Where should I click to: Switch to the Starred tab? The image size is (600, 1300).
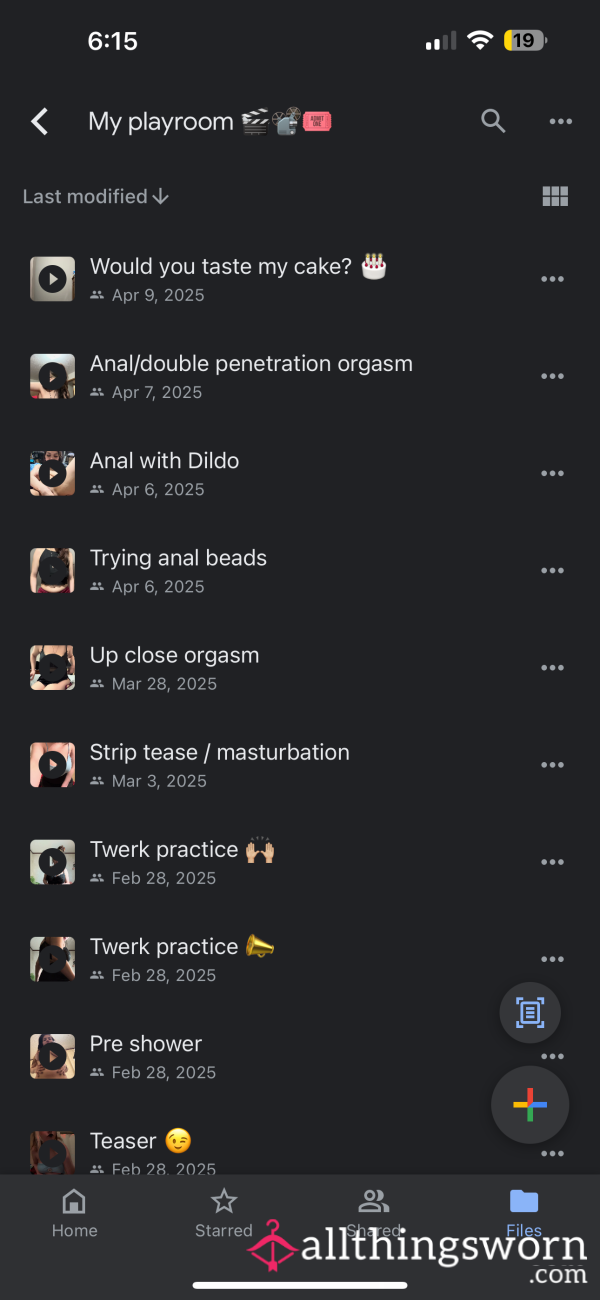(x=224, y=1213)
